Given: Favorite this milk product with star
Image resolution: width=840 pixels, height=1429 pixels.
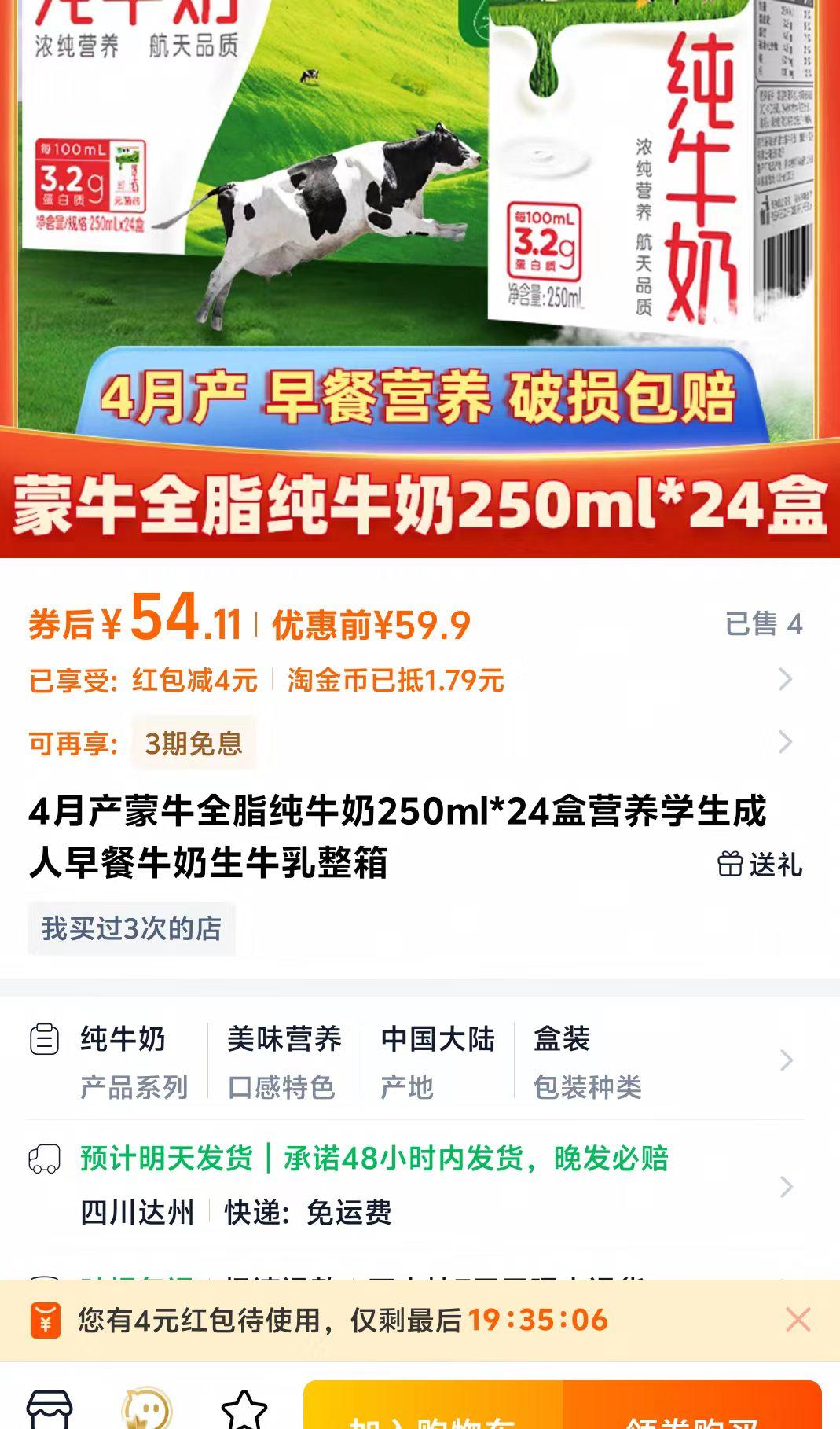Looking at the screenshot, I should [x=244, y=1410].
